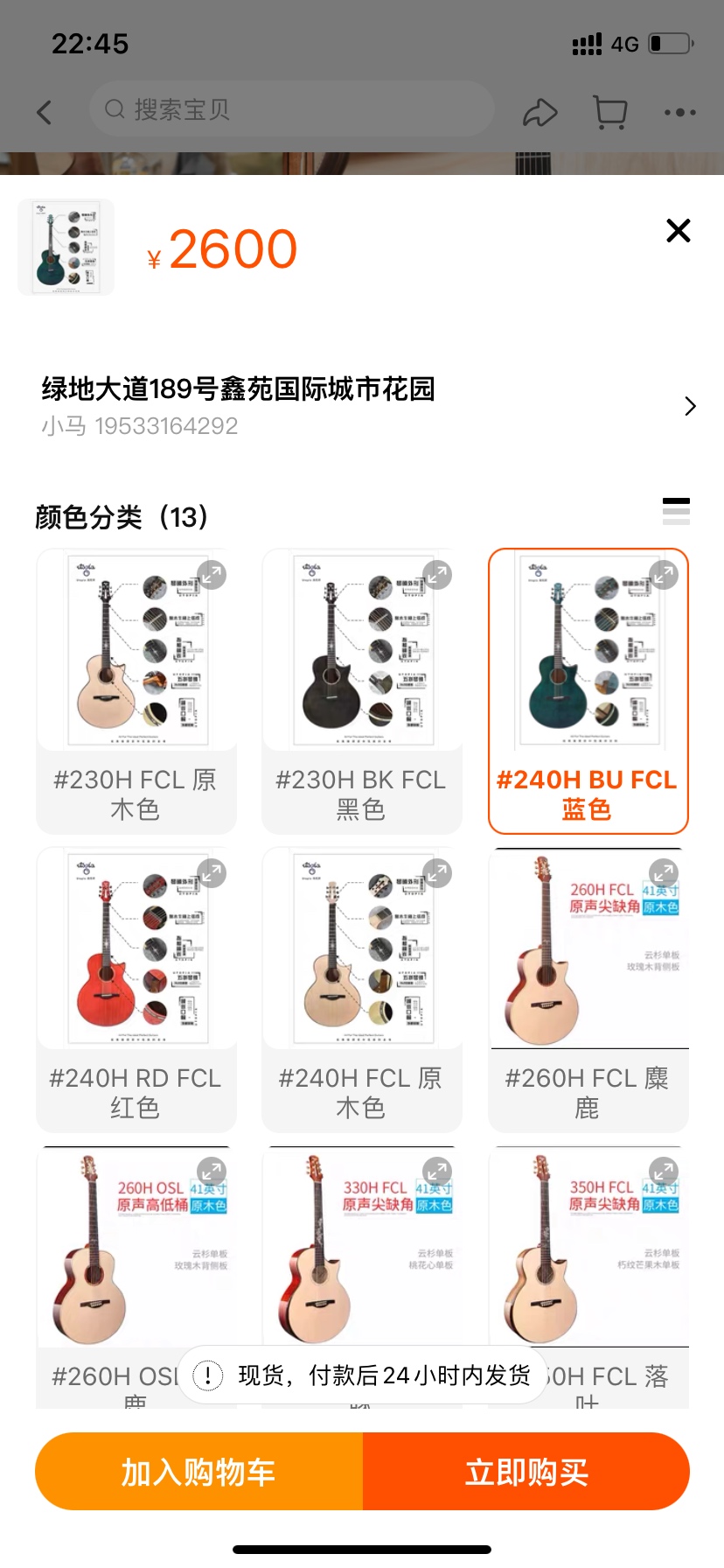Enlarge the image of #230H FCL 原木色

(x=212, y=575)
